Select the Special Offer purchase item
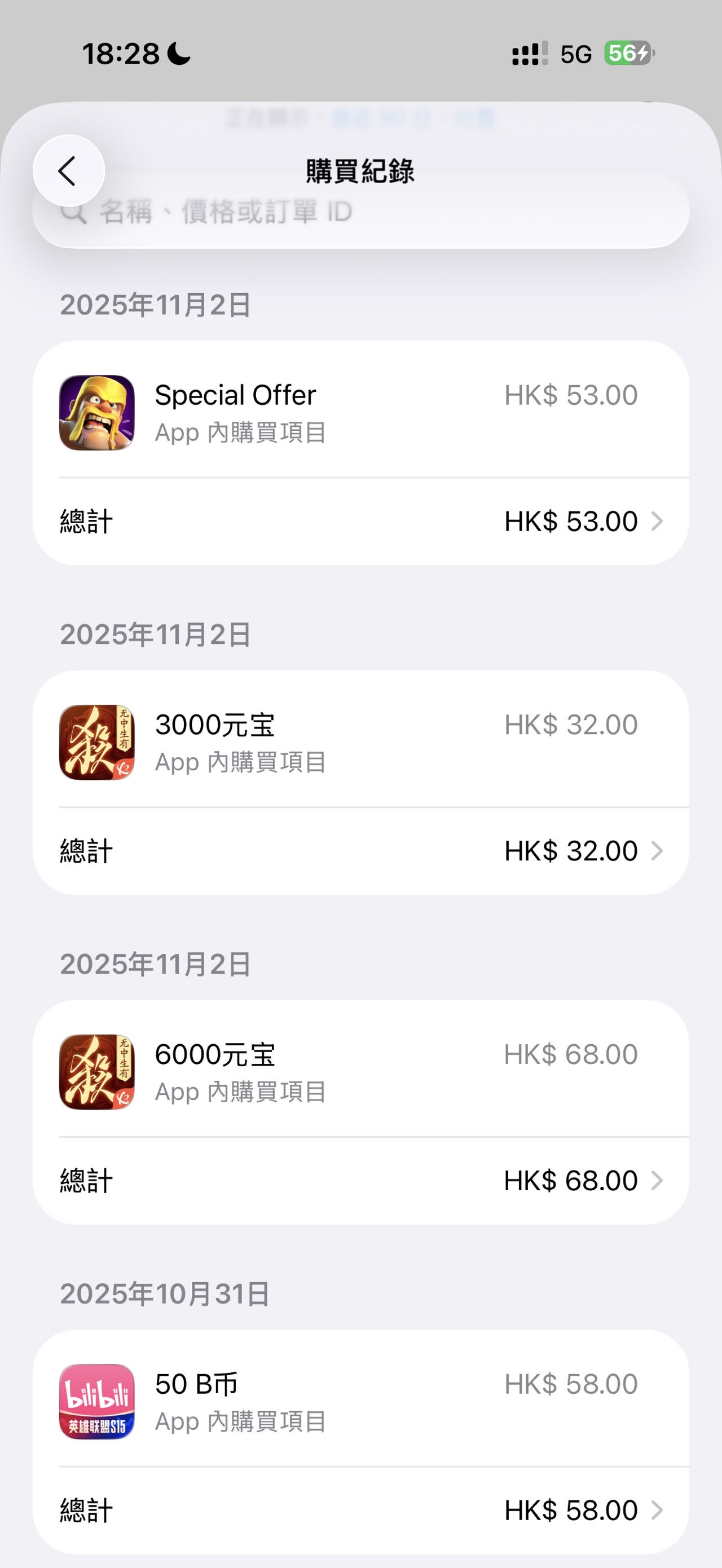Screen dimensions: 722x1568 (360, 413)
